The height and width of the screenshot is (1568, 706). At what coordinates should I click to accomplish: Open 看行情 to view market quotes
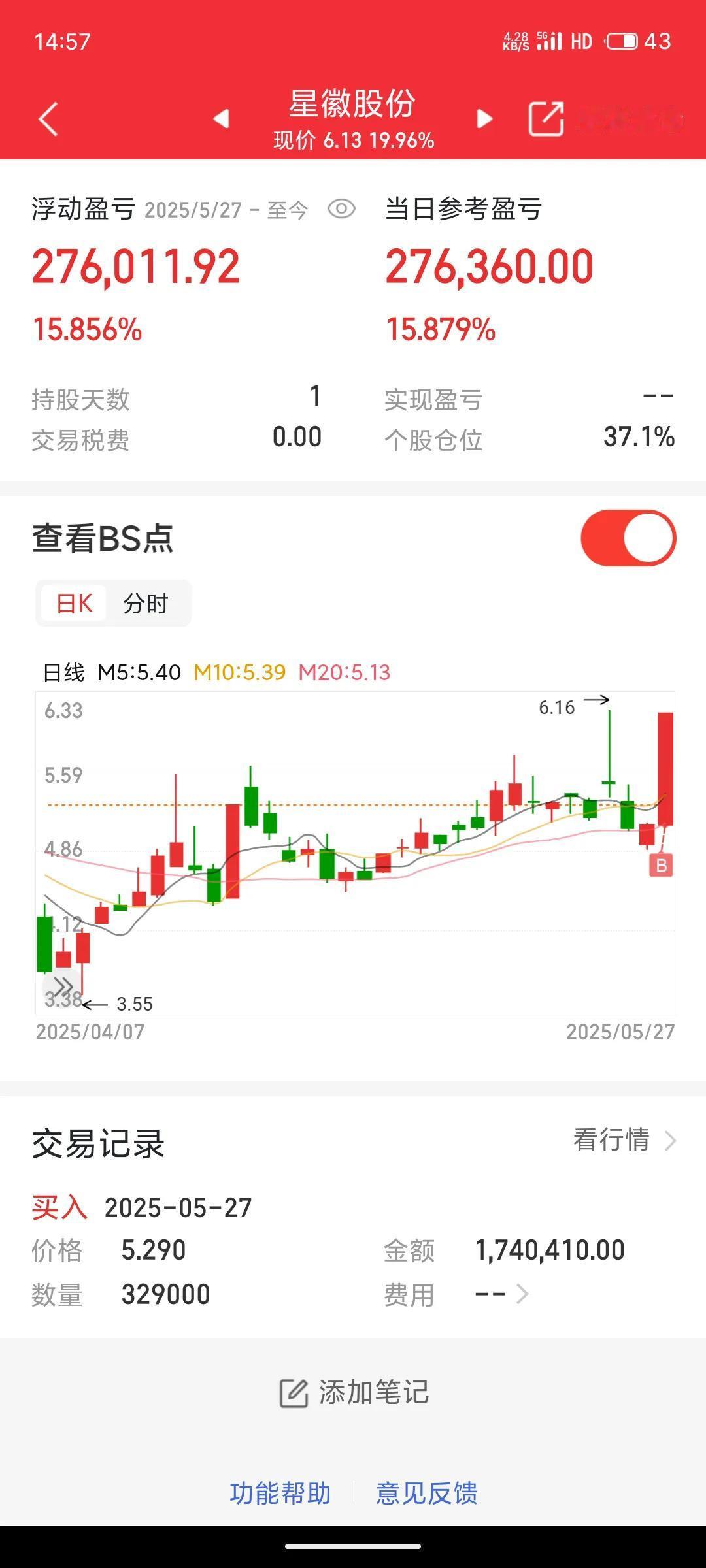(x=624, y=1140)
